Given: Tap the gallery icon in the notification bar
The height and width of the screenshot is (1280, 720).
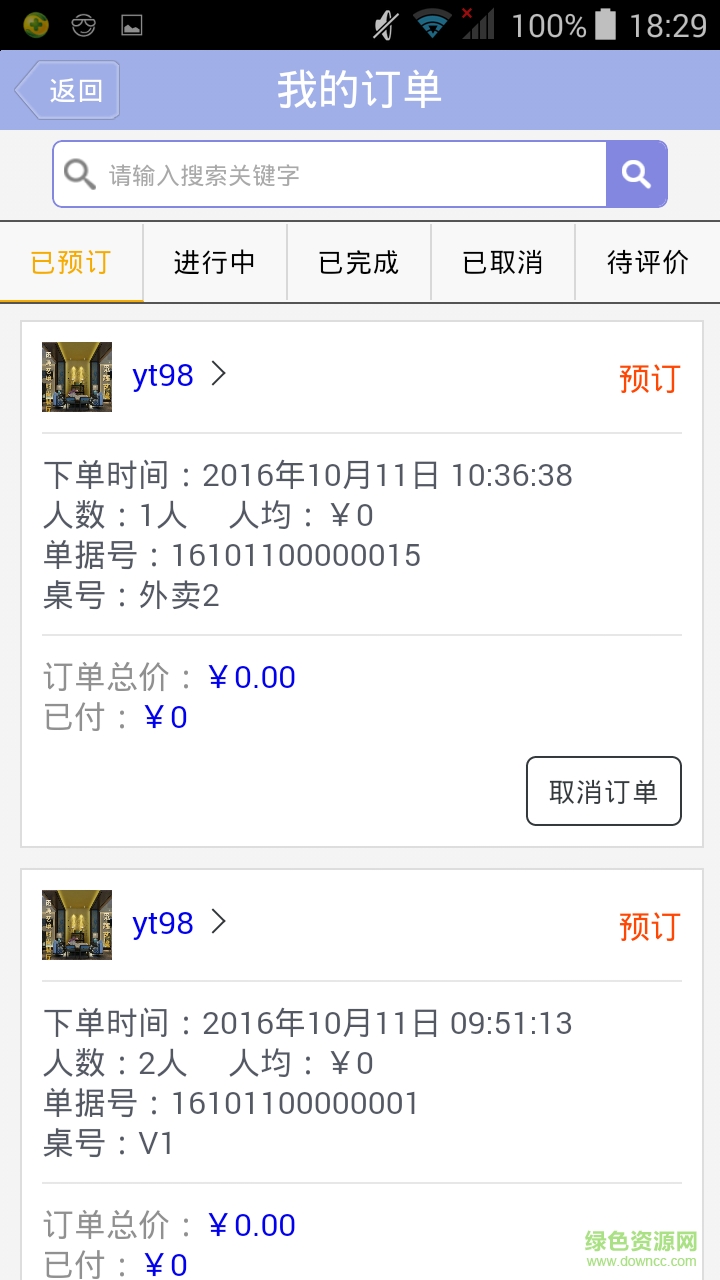Looking at the screenshot, I should click(131, 24).
